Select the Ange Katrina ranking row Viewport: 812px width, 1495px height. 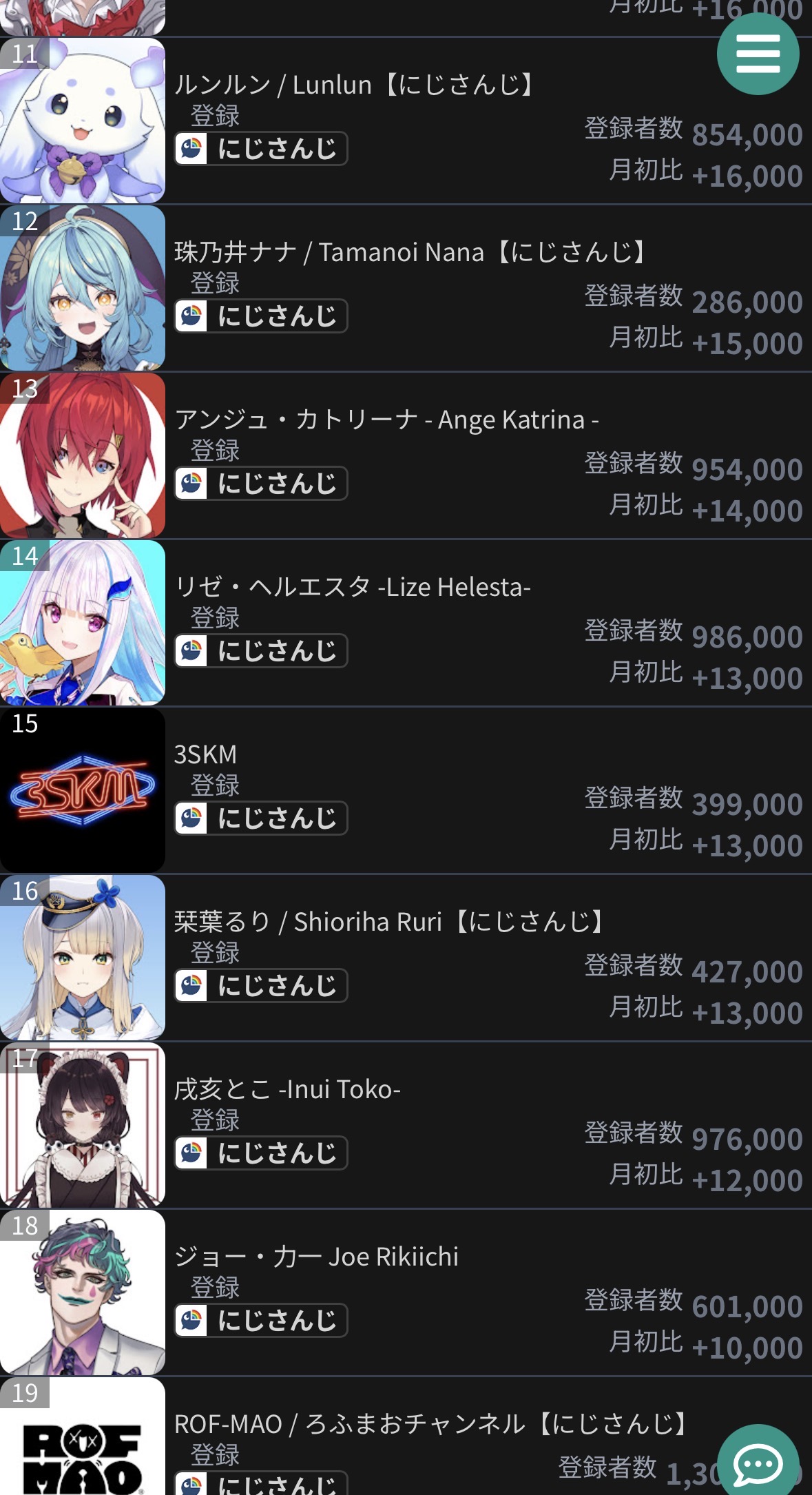pos(386,420)
